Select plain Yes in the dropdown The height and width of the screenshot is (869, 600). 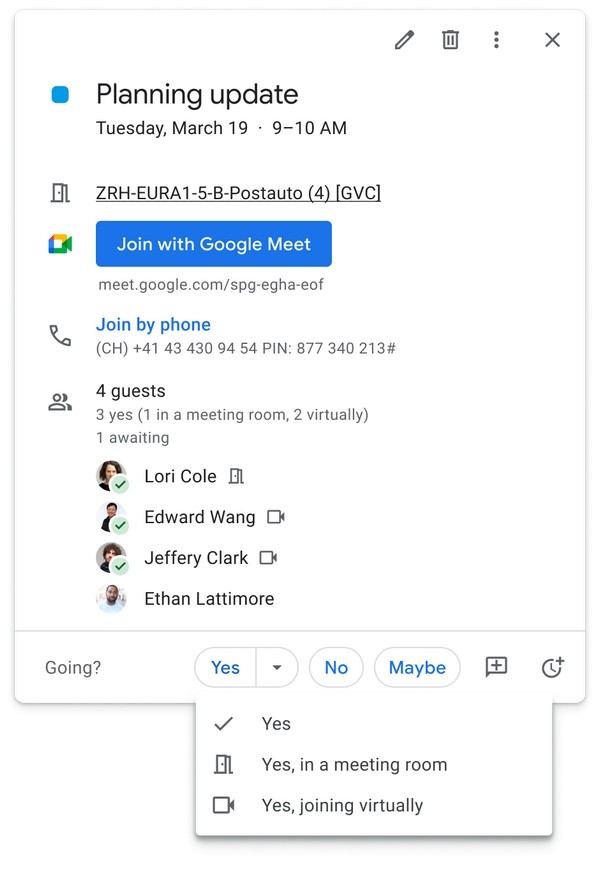coord(276,724)
